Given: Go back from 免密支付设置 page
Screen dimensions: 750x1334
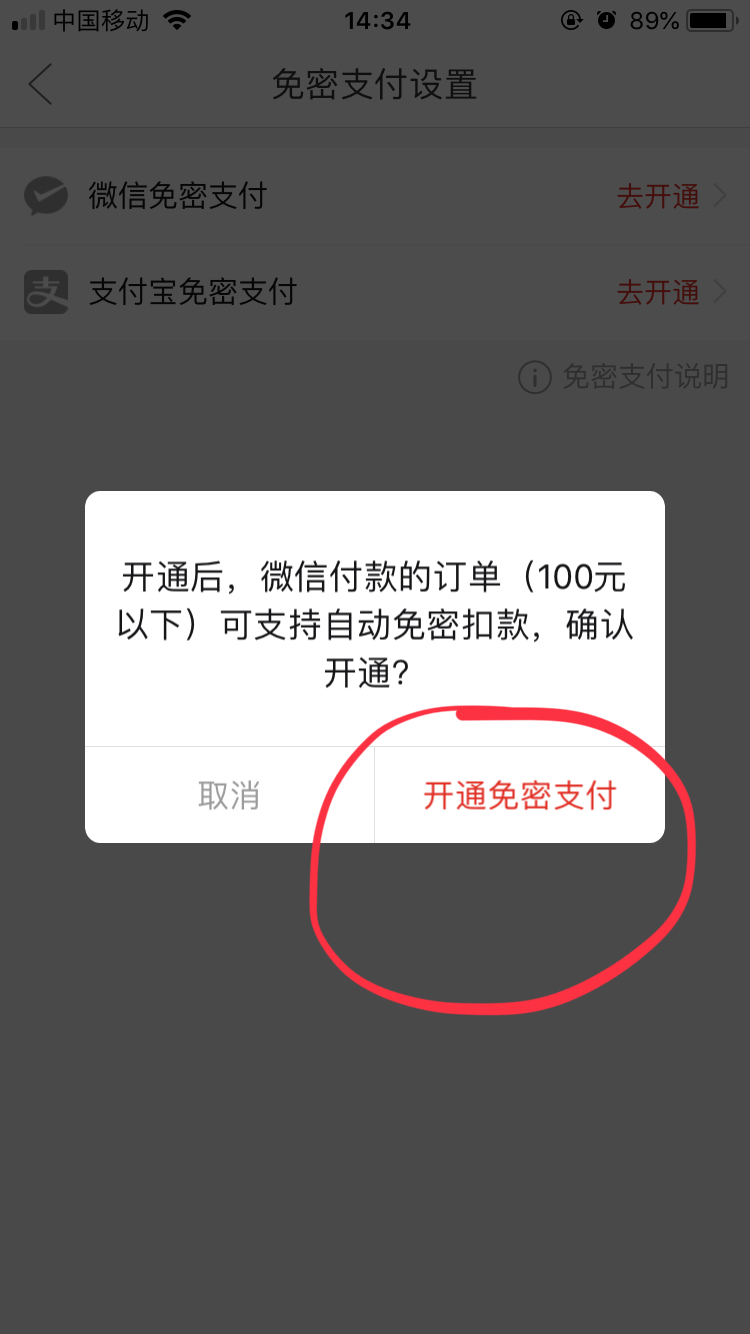Looking at the screenshot, I should click(x=40, y=85).
